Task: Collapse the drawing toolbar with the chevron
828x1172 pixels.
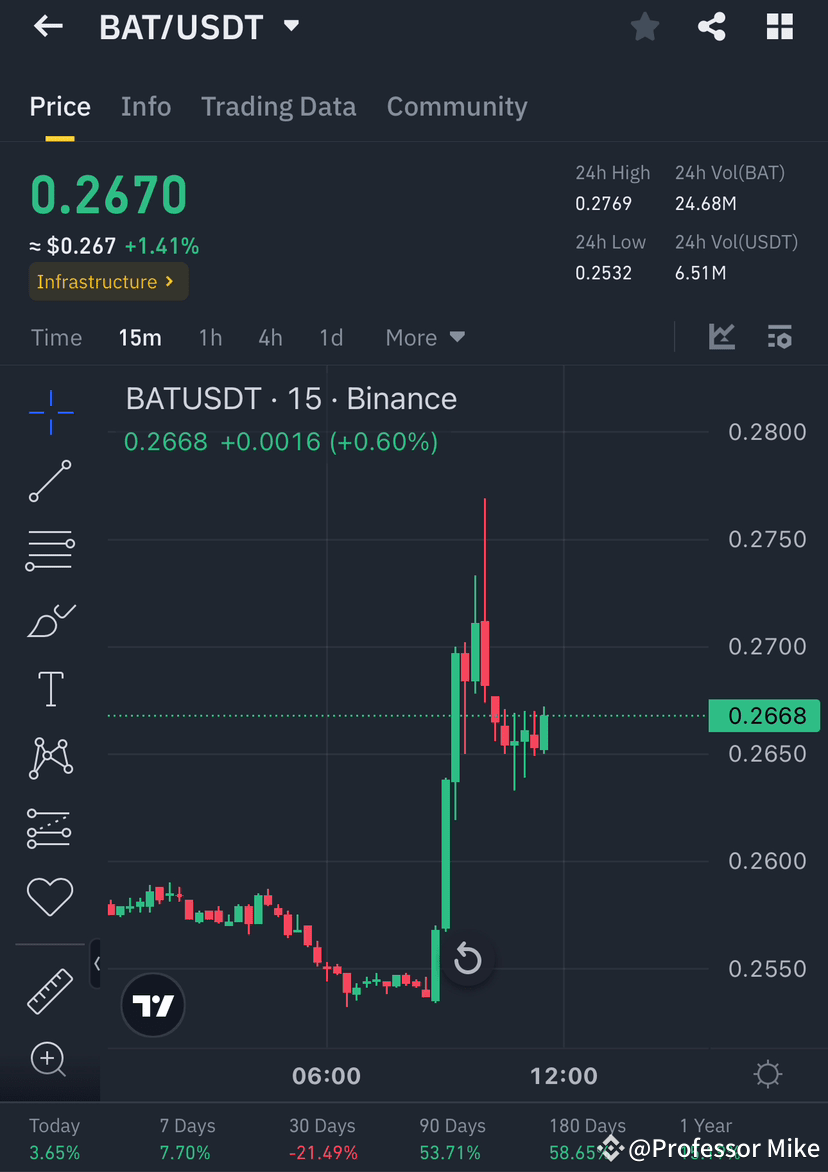Action: coord(96,963)
